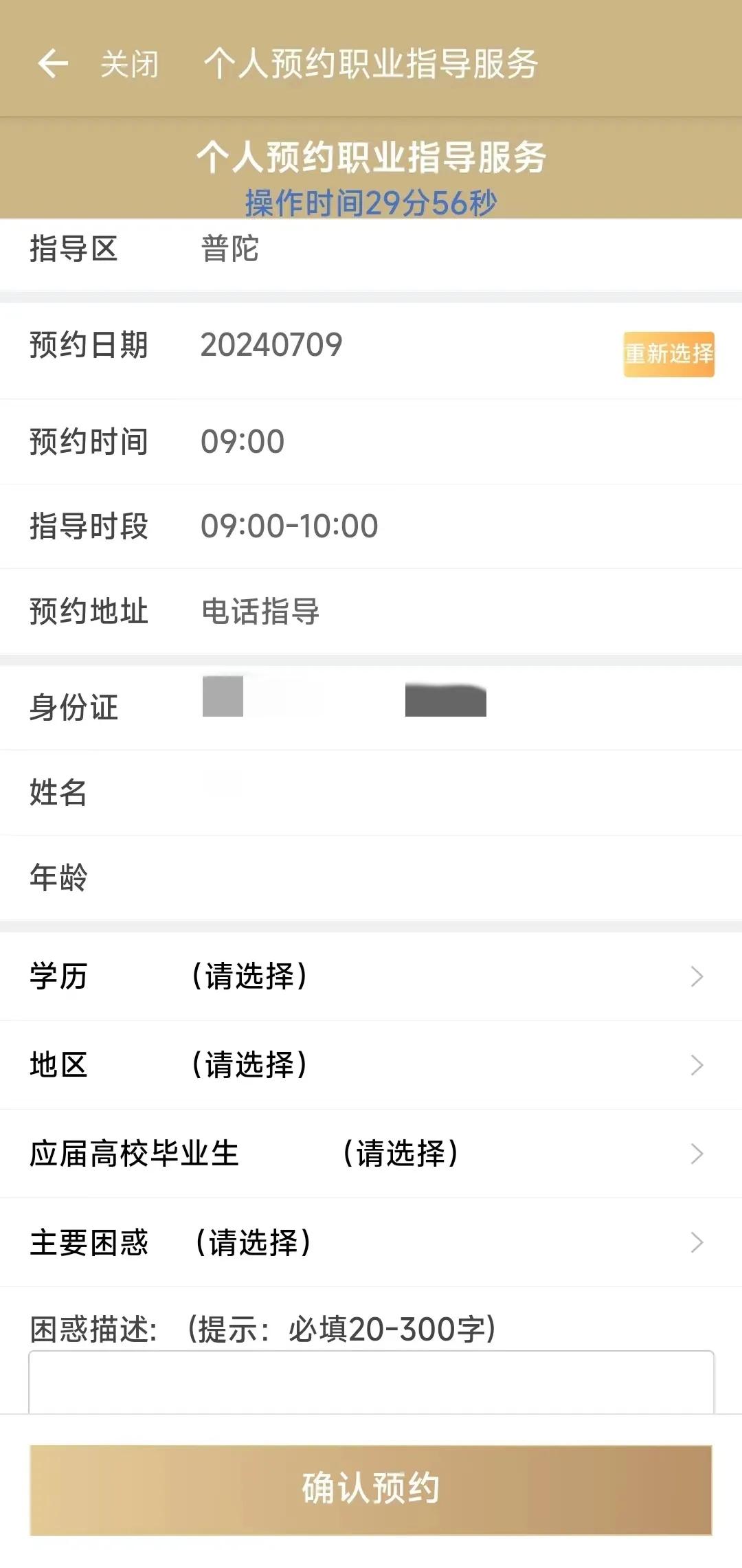Tap the chevron beside 主要困惑

click(697, 1242)
